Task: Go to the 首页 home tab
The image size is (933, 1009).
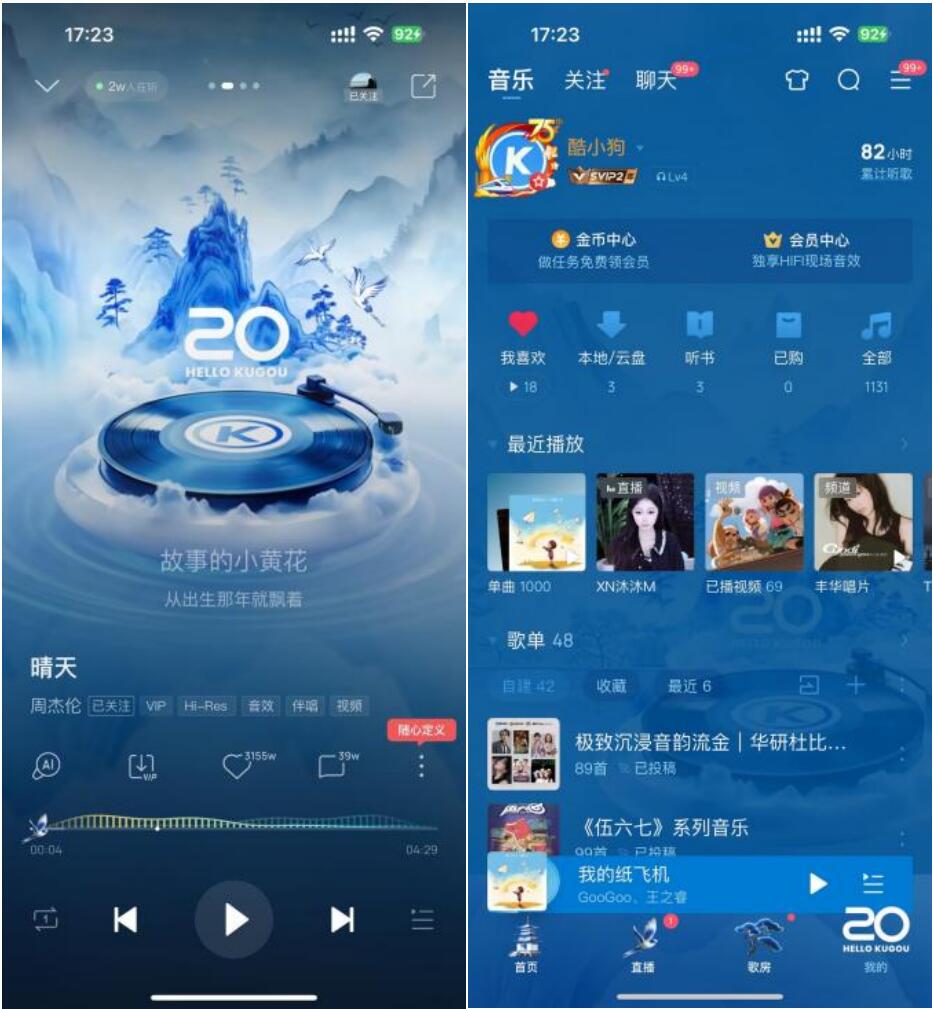Action: tap(526, 947)
